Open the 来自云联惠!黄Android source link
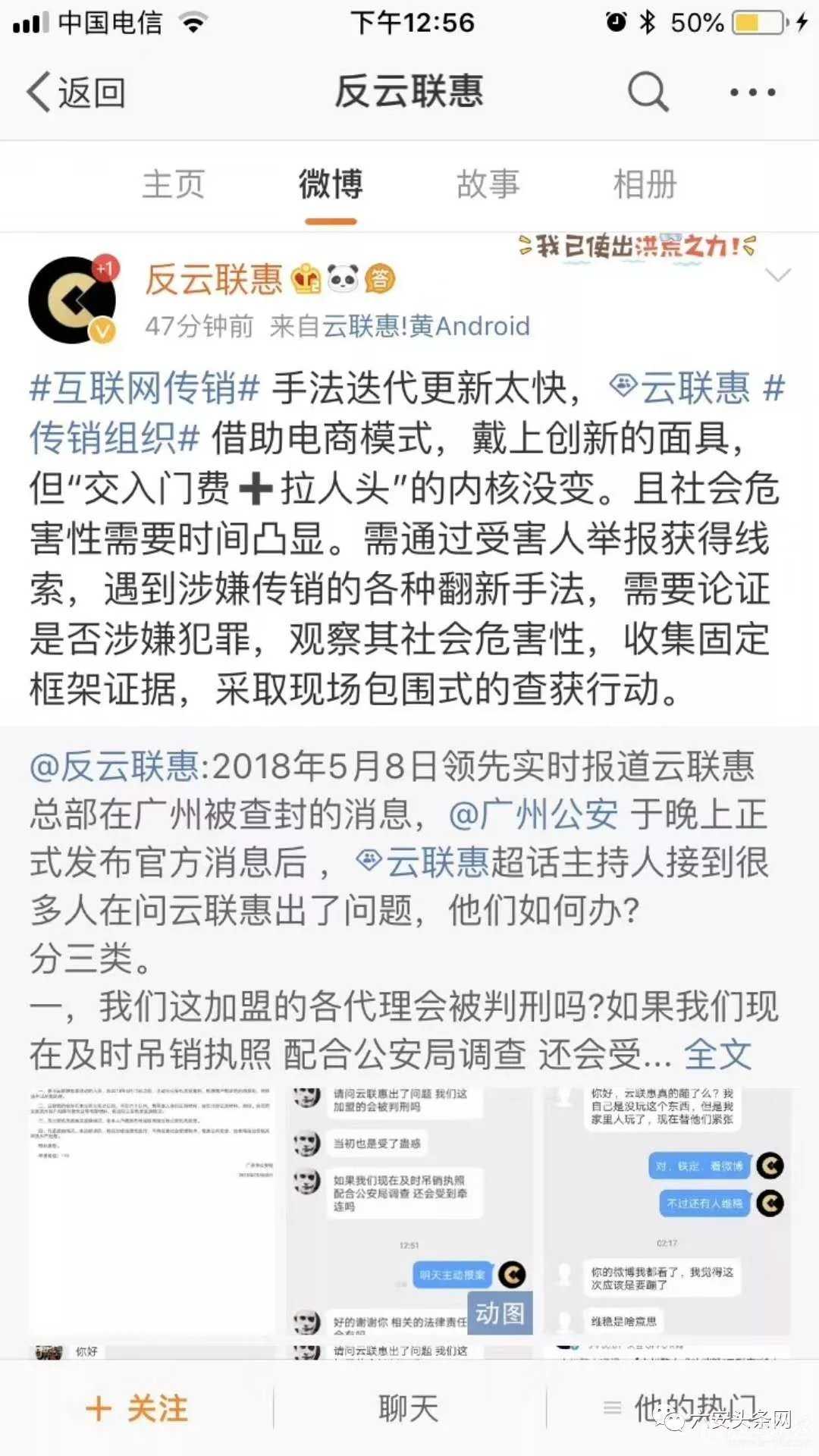819x1456 pixels. [x=425, y=326]
